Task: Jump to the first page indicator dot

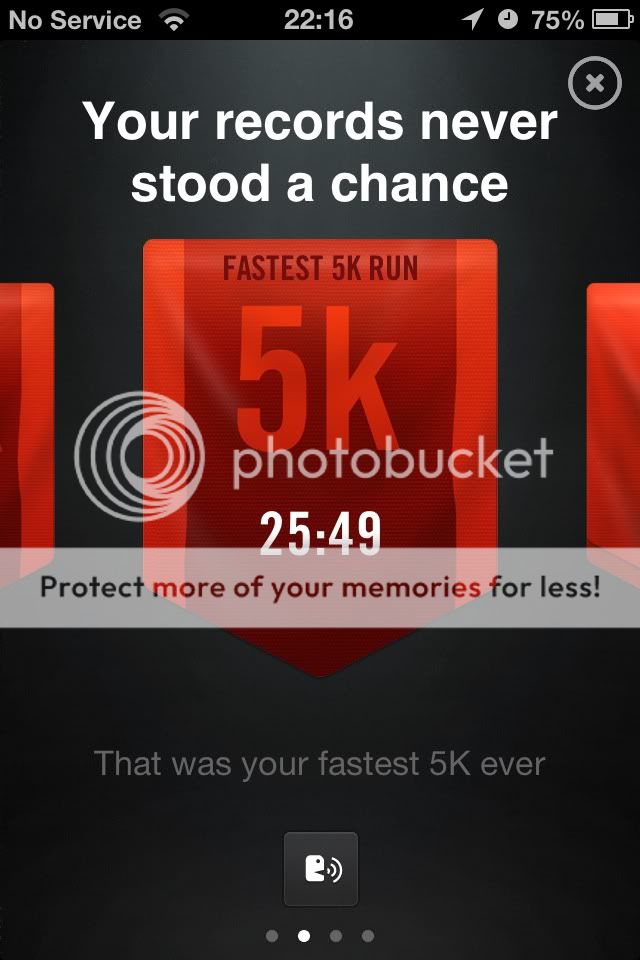Action: 272,936
